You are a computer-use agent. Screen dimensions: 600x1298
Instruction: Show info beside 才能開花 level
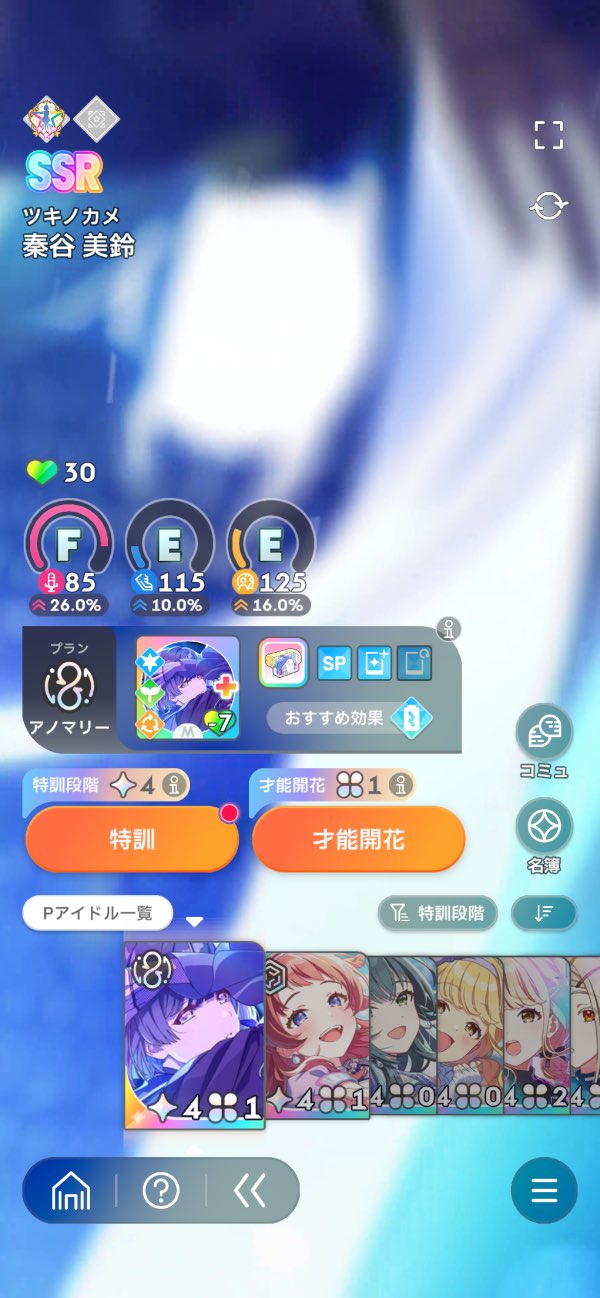point(401,786)
